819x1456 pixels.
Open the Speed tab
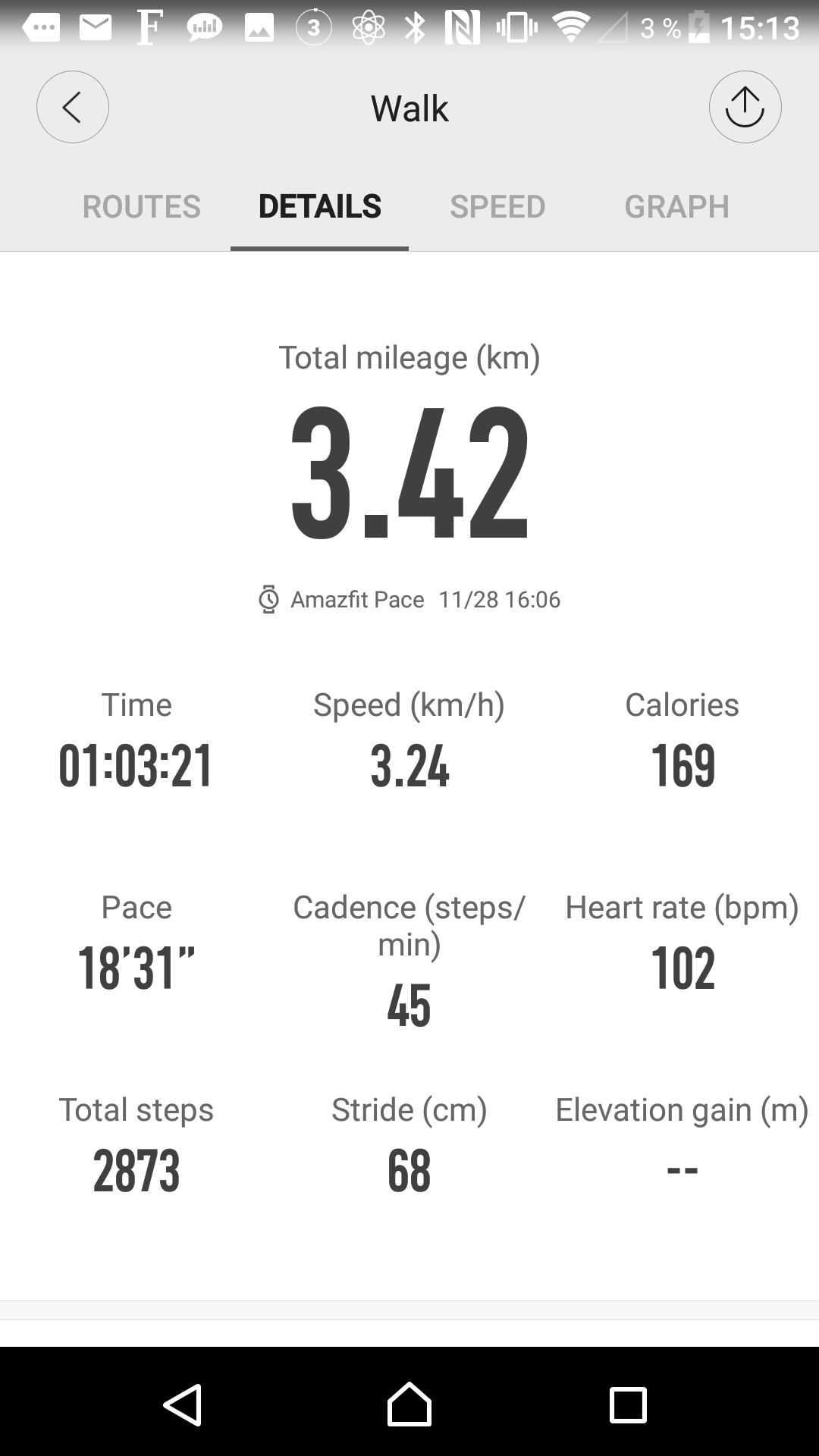coord(497,207)
